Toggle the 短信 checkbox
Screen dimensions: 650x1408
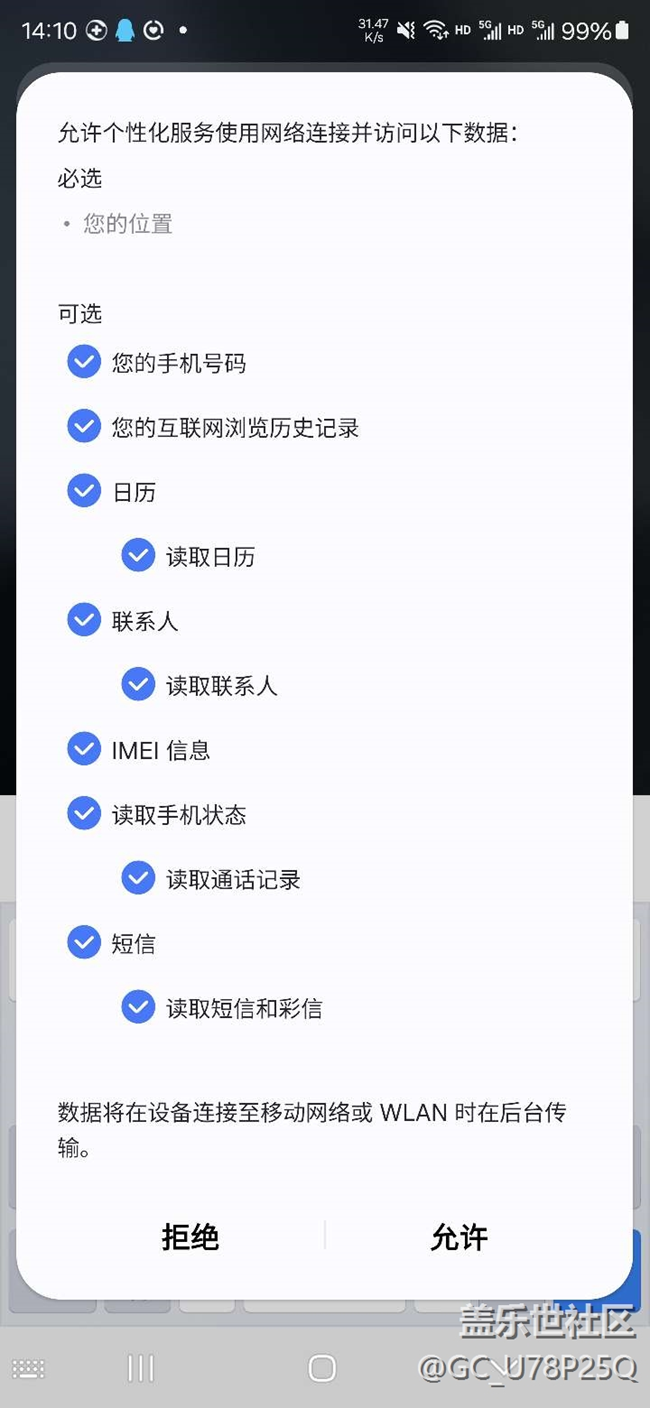click(x=84, y=942)
